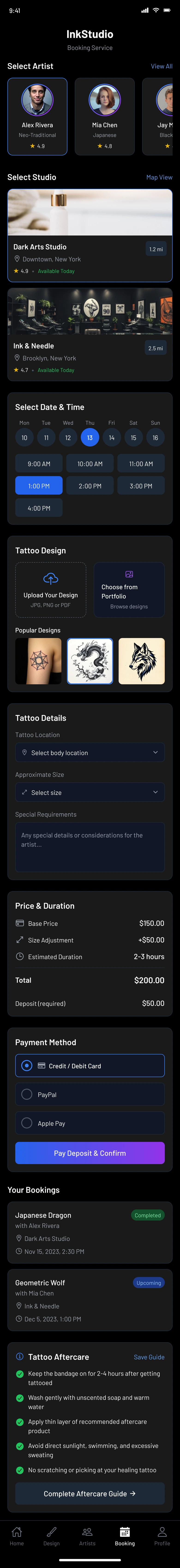Open View All artists link
Image resolution: width=180 pixels, height=1568 pixels.
[x=161, y=66]
